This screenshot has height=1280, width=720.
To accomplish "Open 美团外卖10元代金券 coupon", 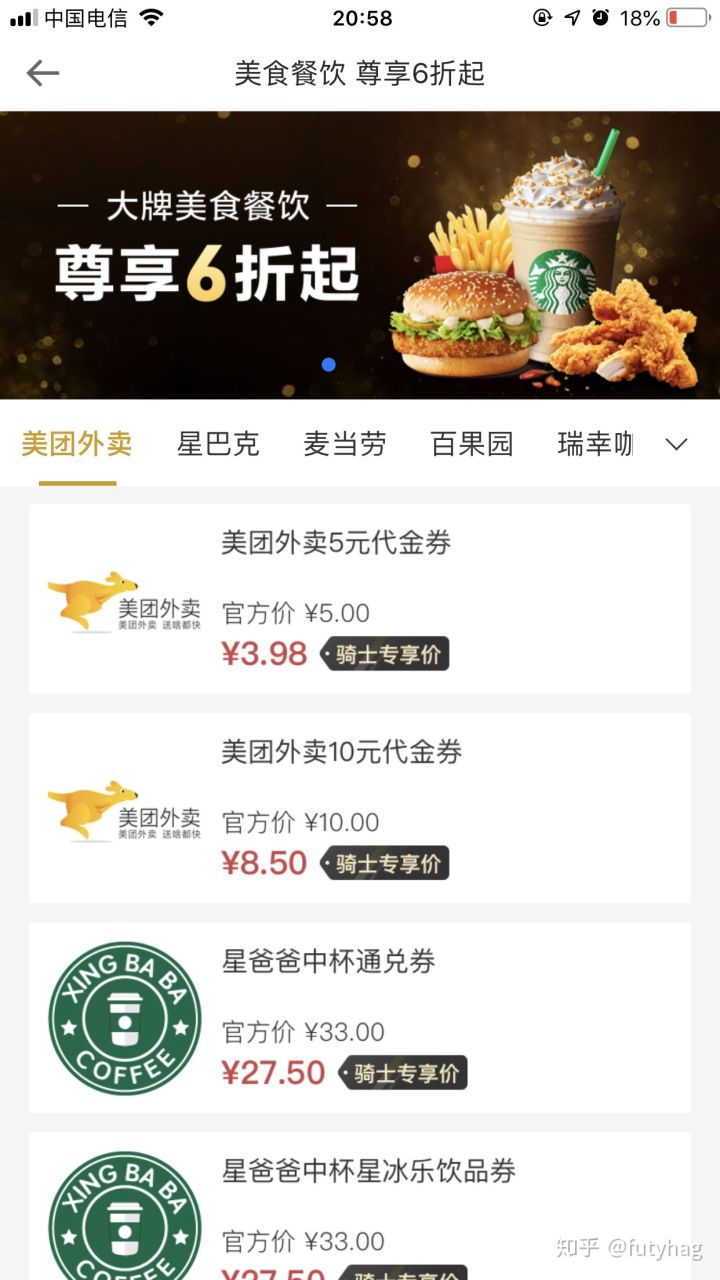I will point(360,808).
